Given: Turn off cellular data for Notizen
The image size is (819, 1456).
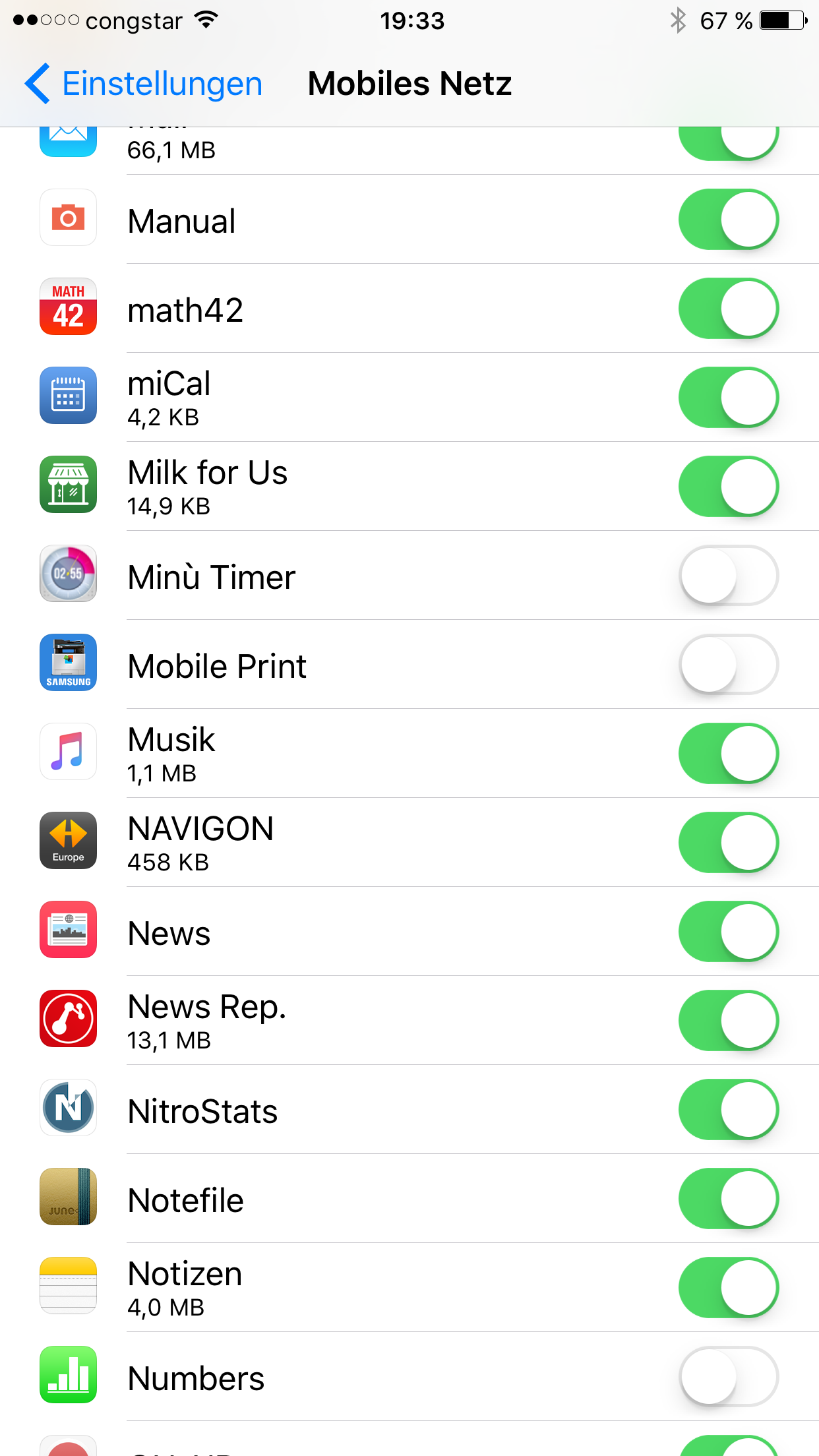Looking at the screenshot, I should pos(728,1287).
